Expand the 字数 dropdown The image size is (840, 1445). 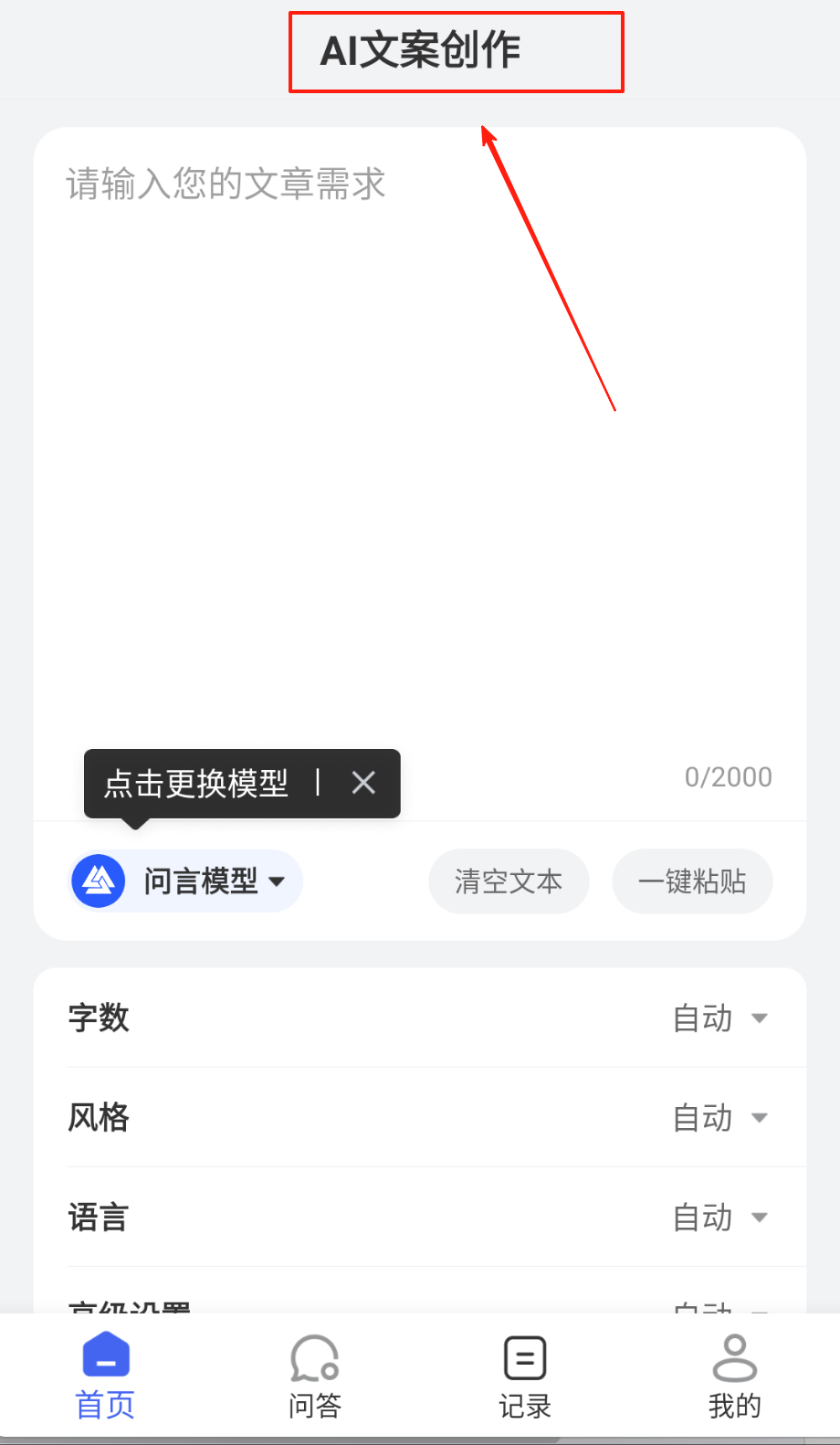coord(719,1018)
